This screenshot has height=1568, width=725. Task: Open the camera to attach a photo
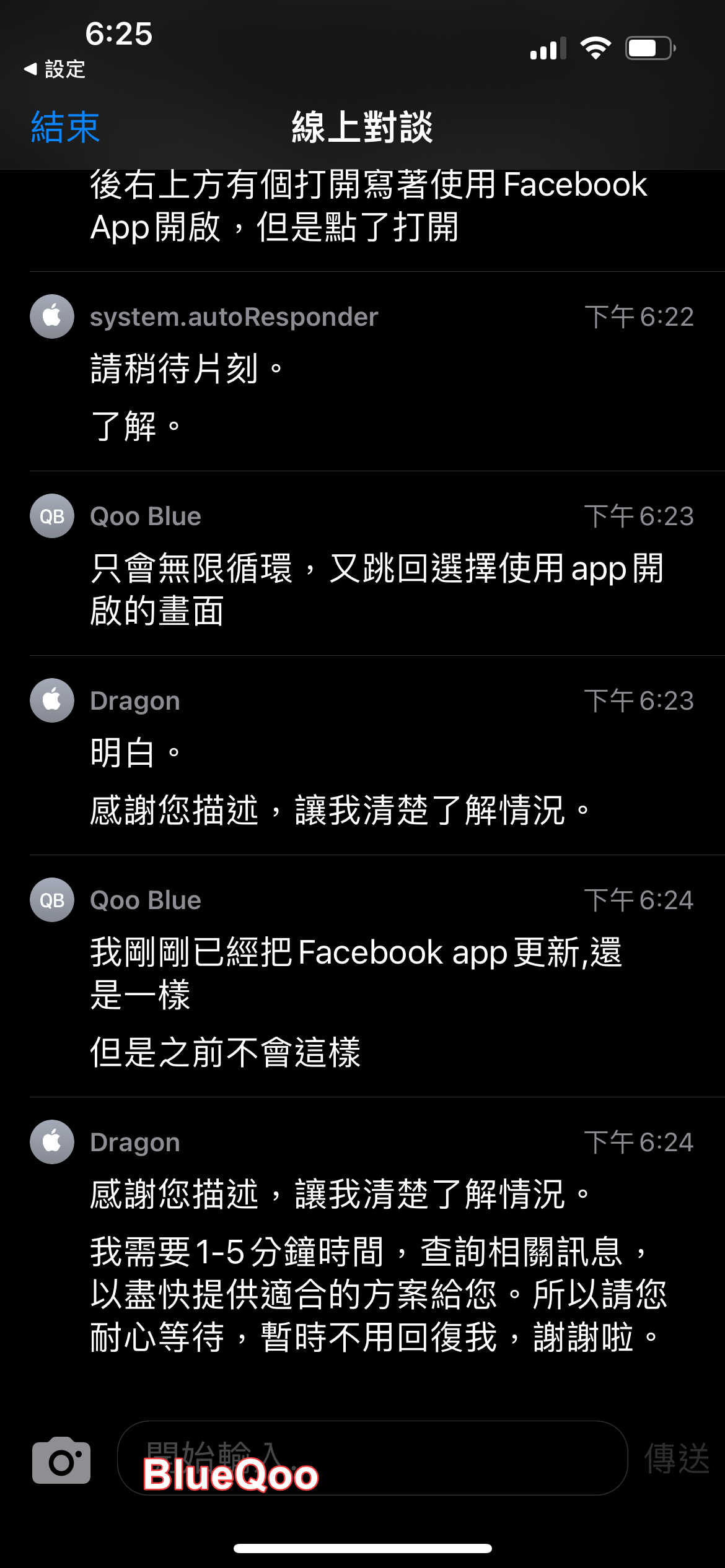pyautogui.click(x=61, y=1460)
